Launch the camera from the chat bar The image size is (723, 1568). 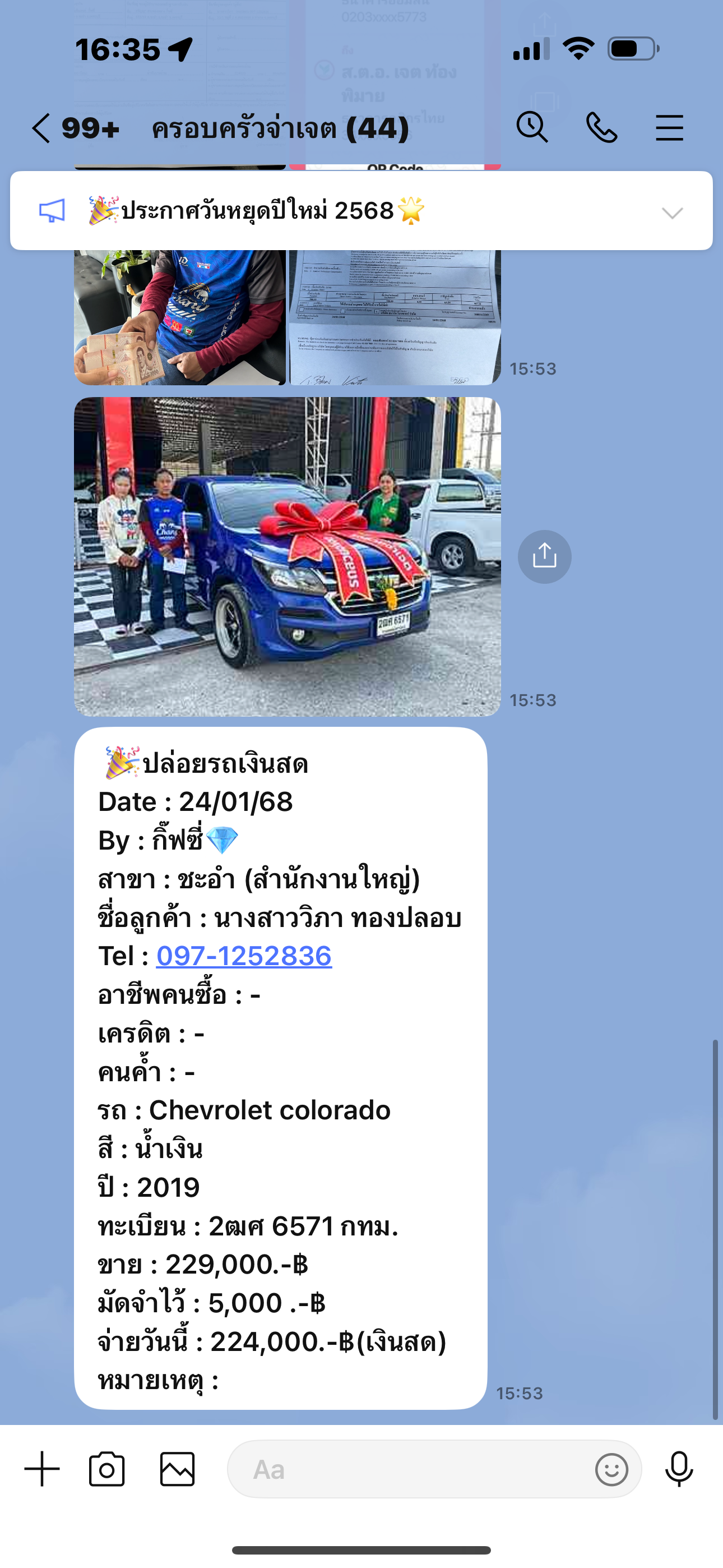click(x=107, y=1469)
